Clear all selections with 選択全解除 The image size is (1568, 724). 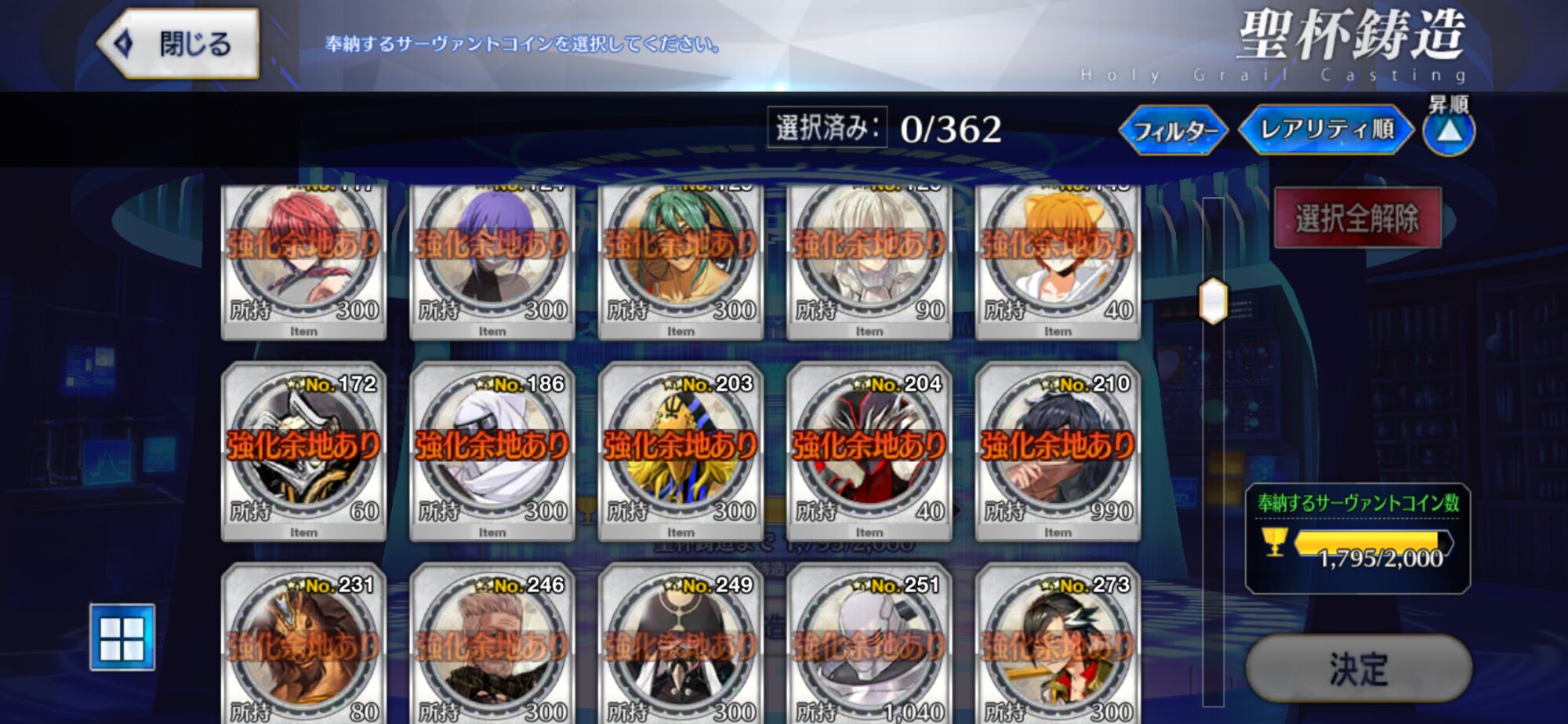coord(1356,218)
